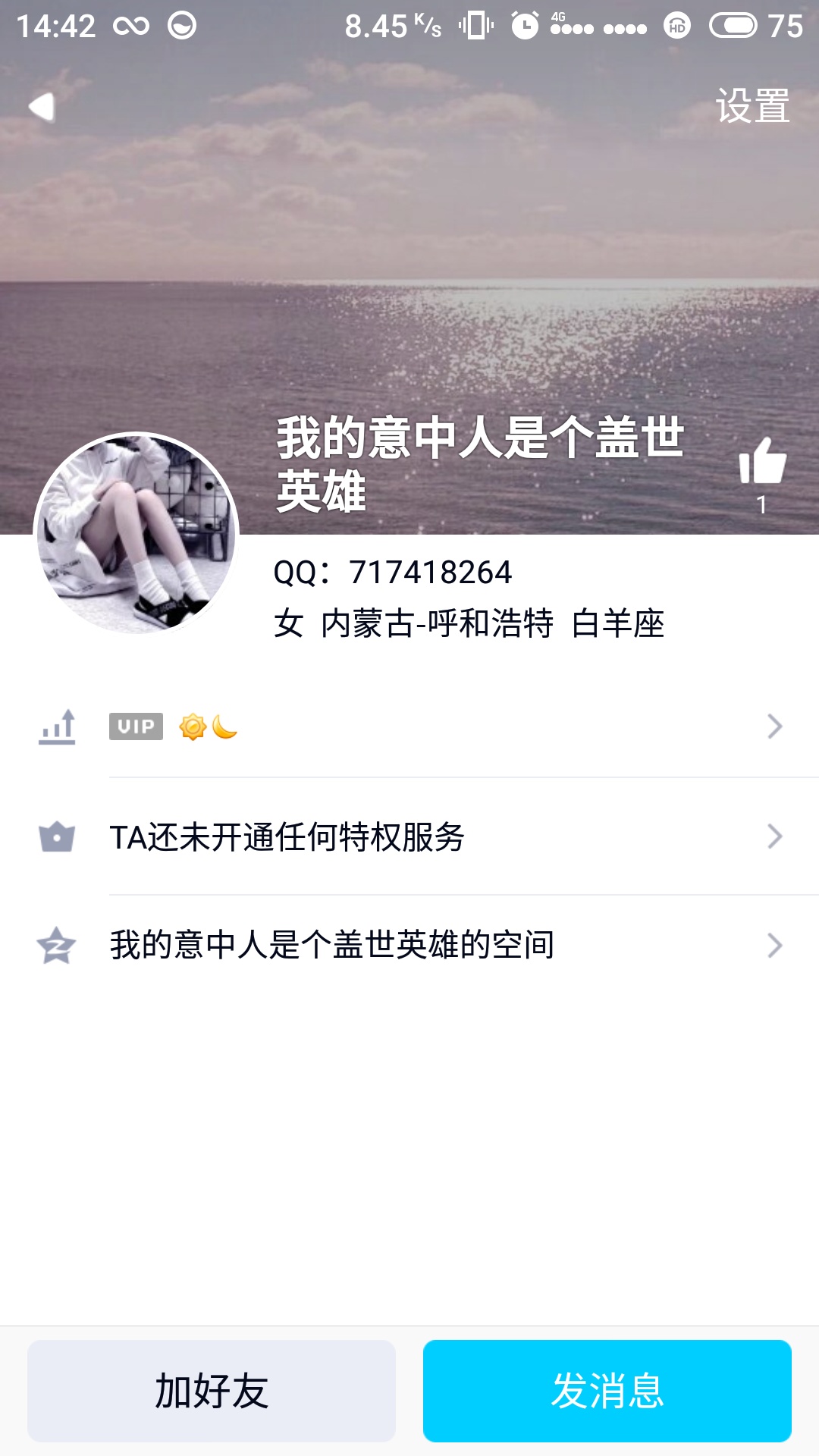The height and width of the screenshot is (1456, 819).
Task: Like this profile with the thumbs-up icon
Action: [x=762, y=463]
